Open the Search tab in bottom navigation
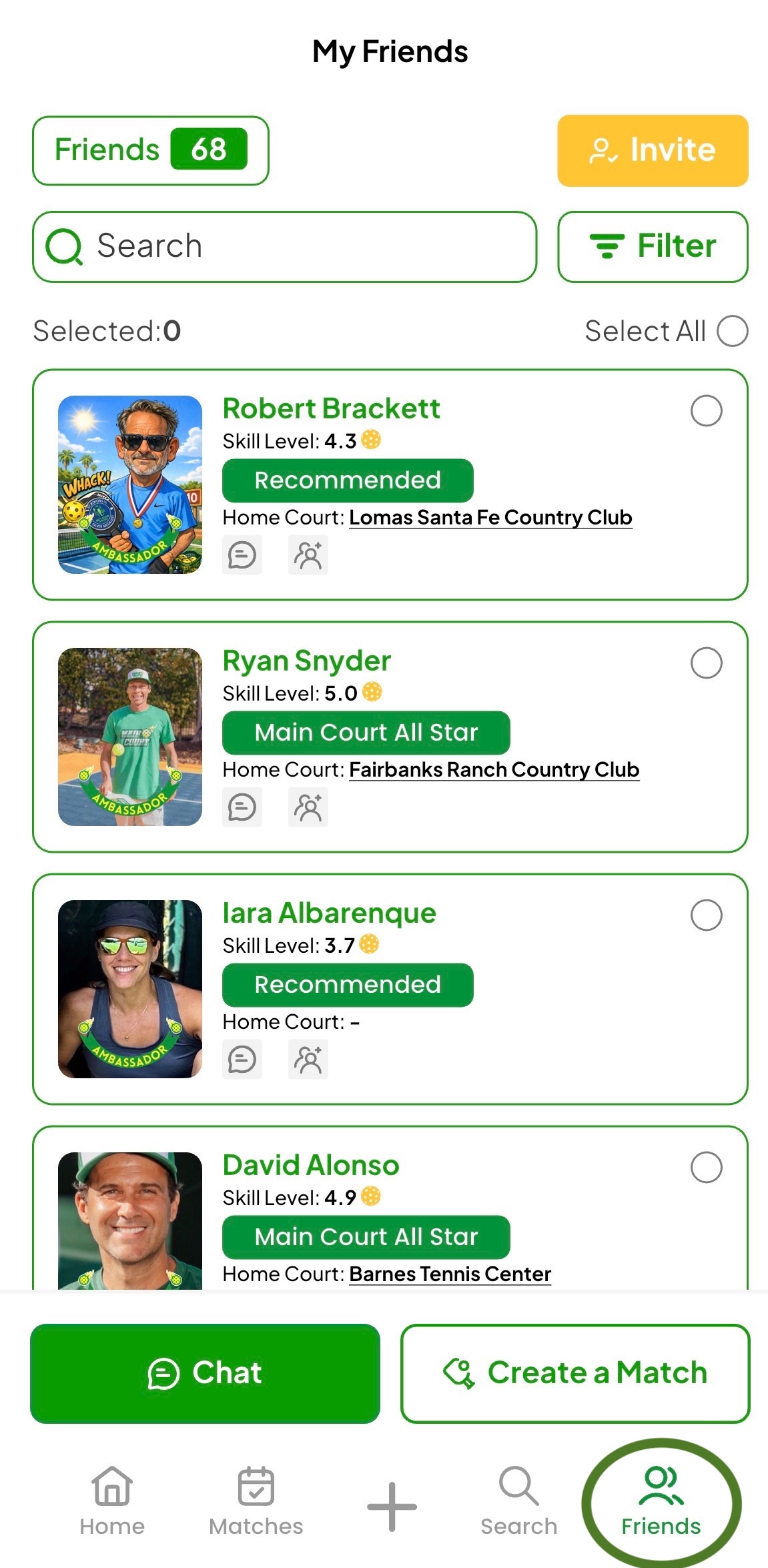Viewport: 768px width, 1568px height. pyautogui.click(x=518, y=1501)
